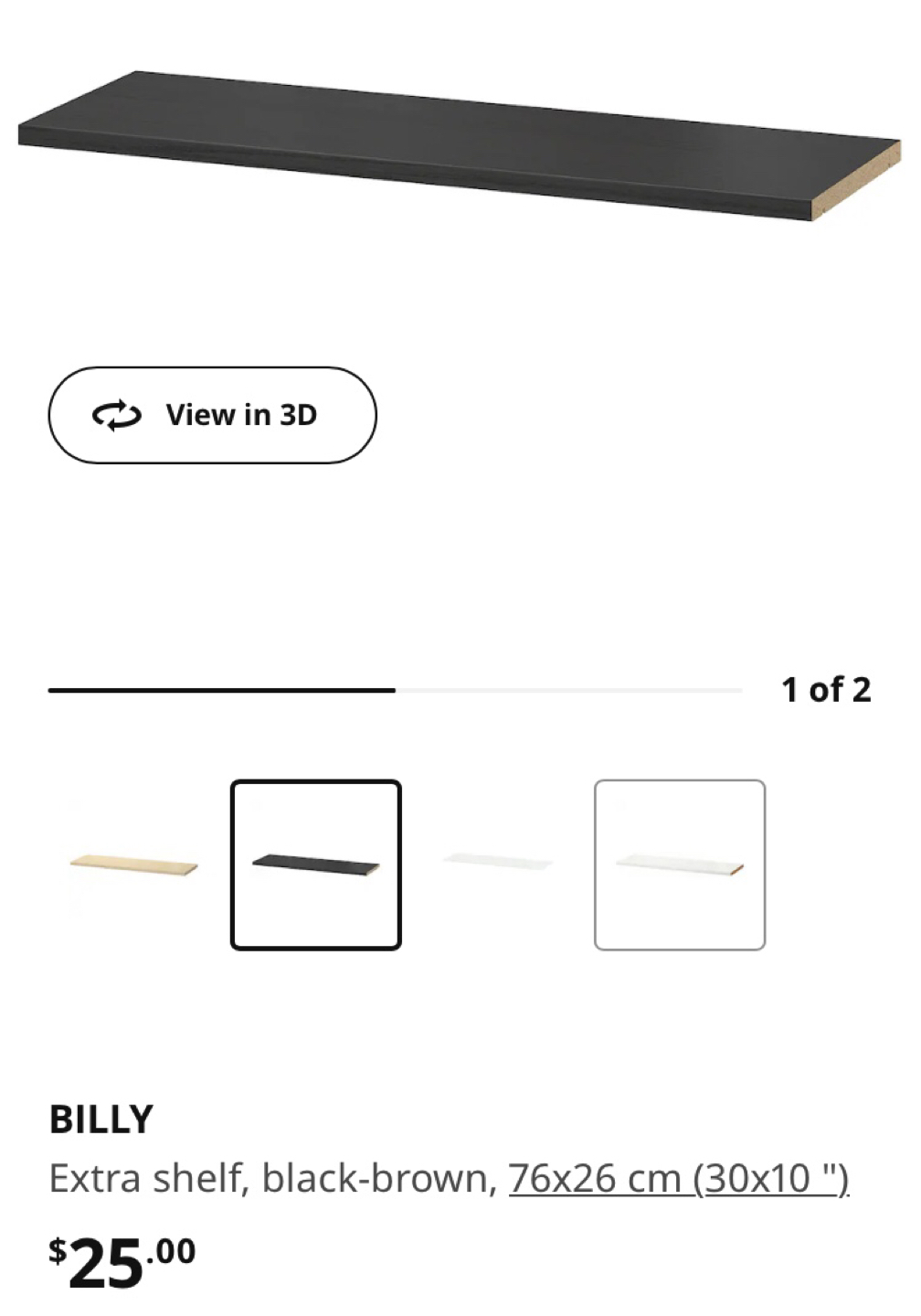Choose the white shelf with brown edge

(x=679, y=865)
